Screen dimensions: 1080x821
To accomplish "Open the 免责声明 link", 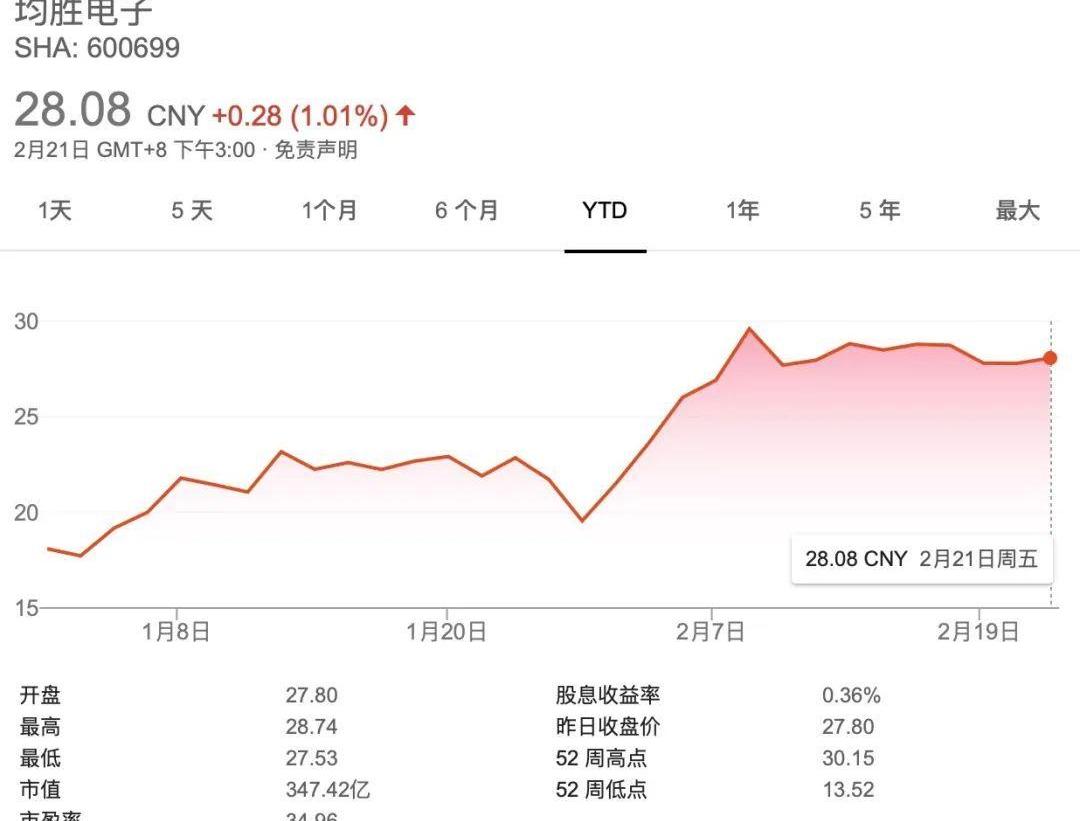I will [316, 151].
